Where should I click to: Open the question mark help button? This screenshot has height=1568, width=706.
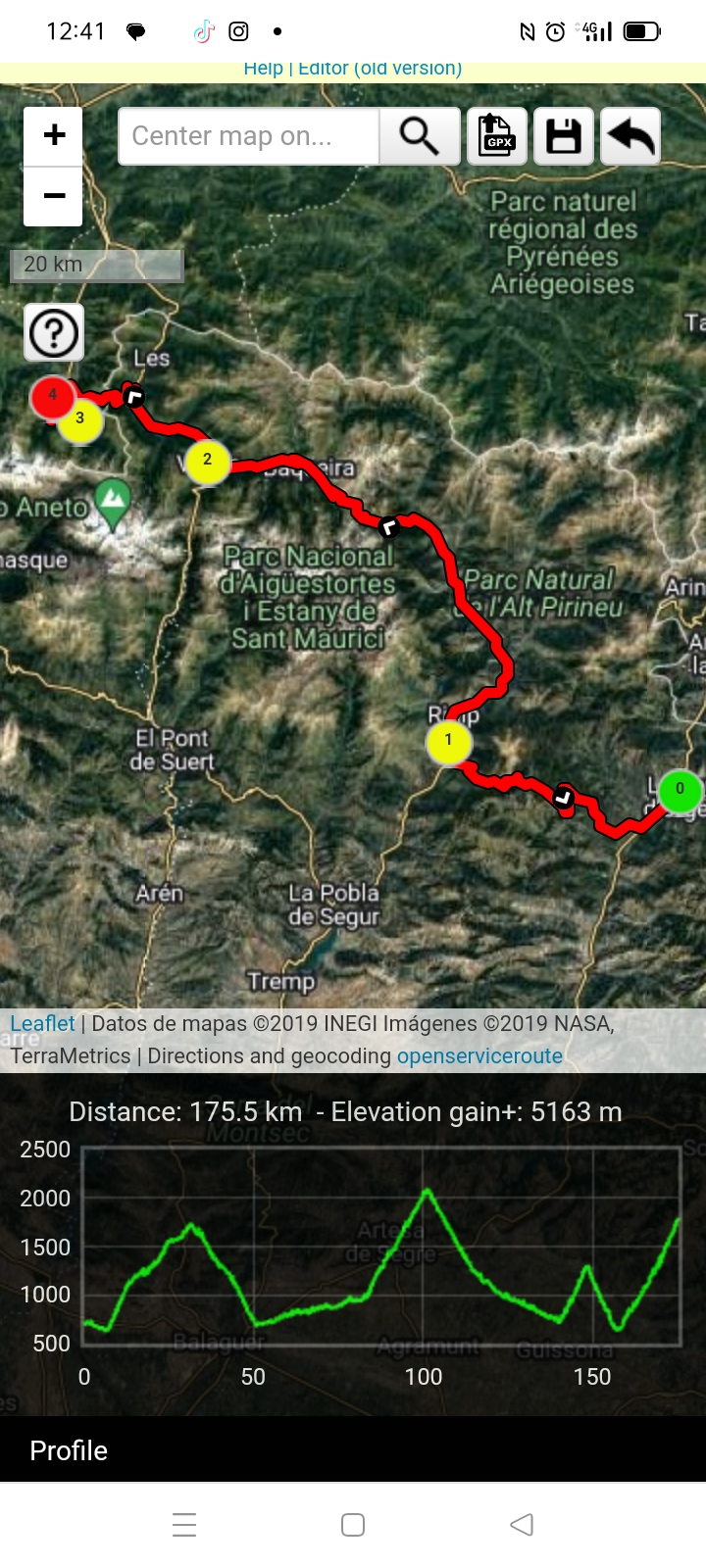(x=54, y=333)
